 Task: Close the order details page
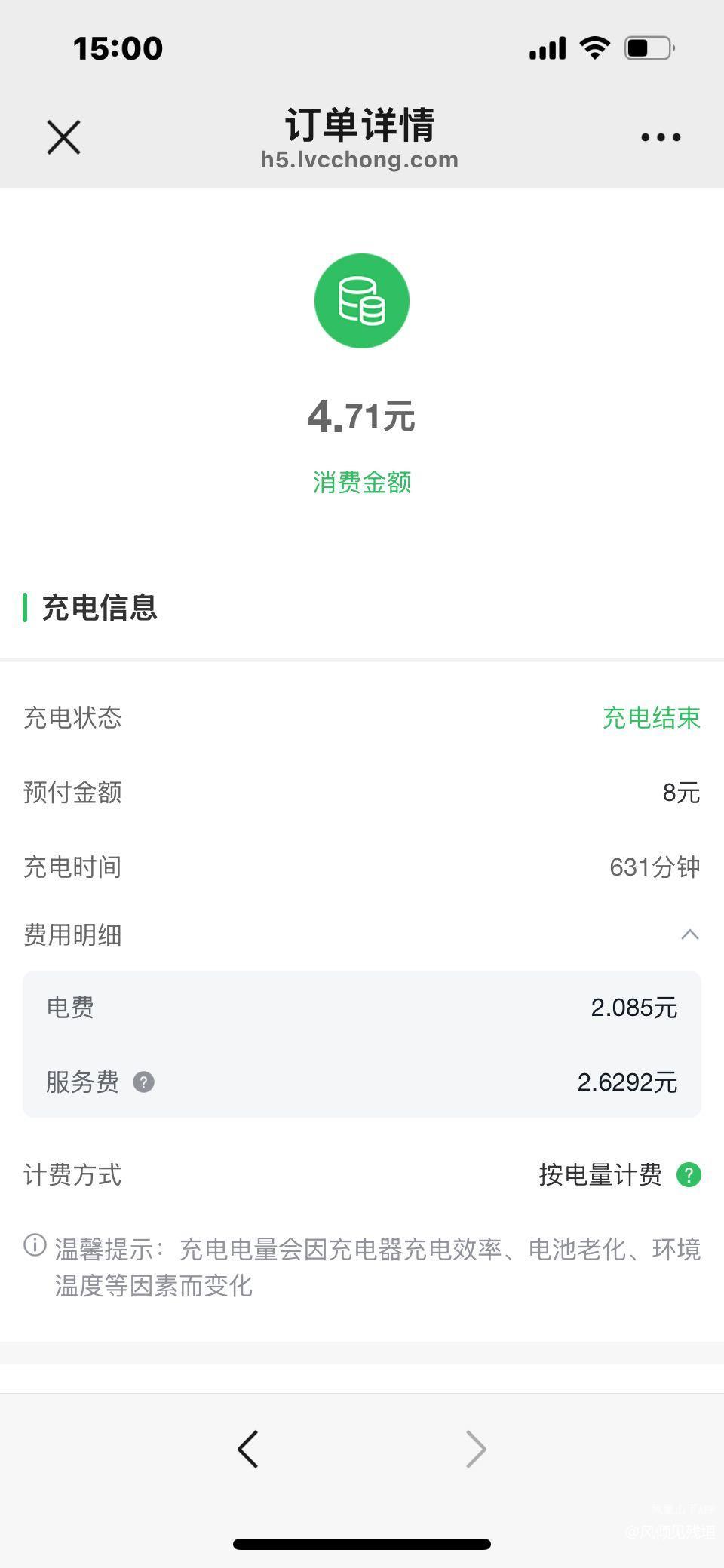click(63, 137)
